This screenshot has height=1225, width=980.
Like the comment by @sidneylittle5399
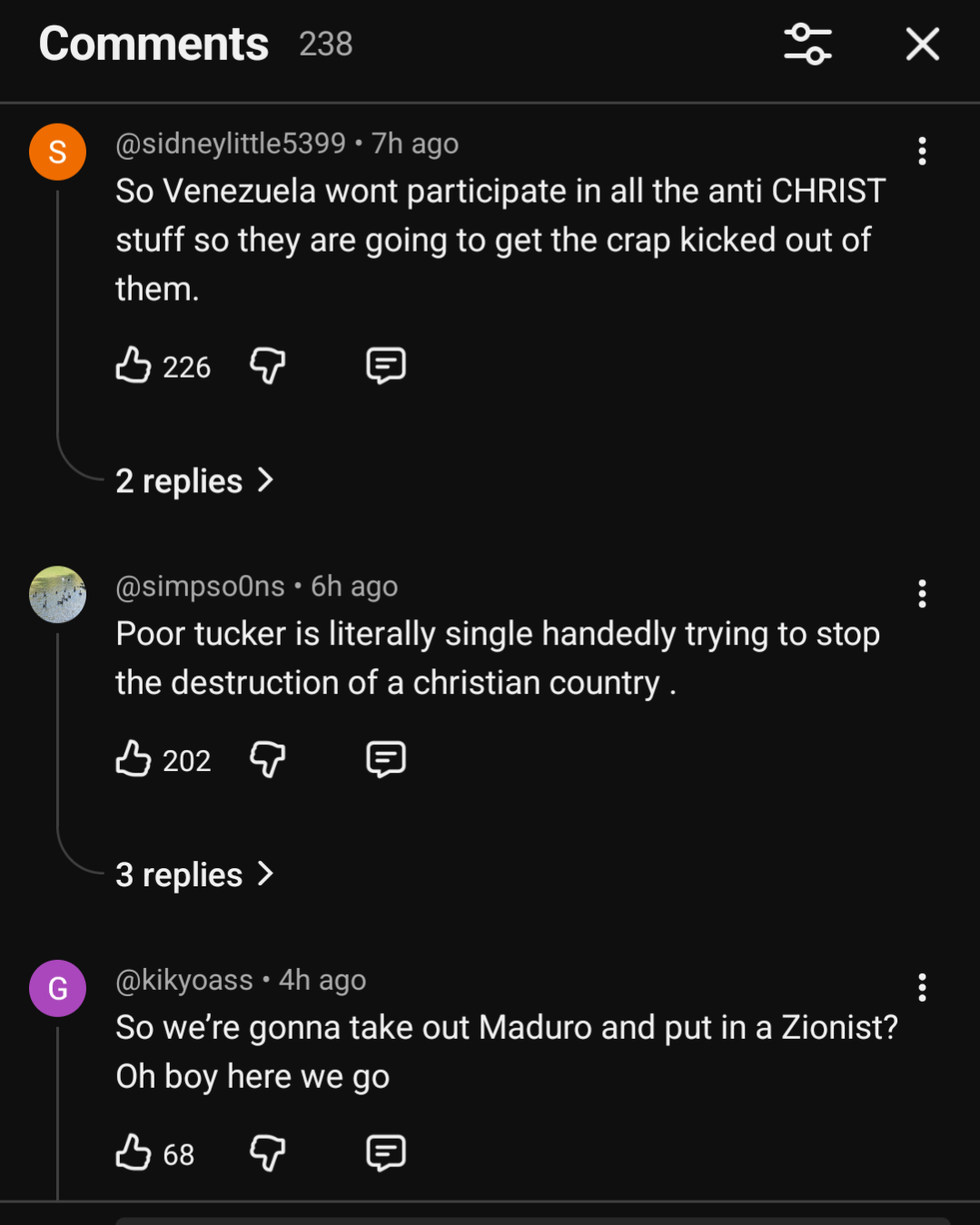pos(134,365)
